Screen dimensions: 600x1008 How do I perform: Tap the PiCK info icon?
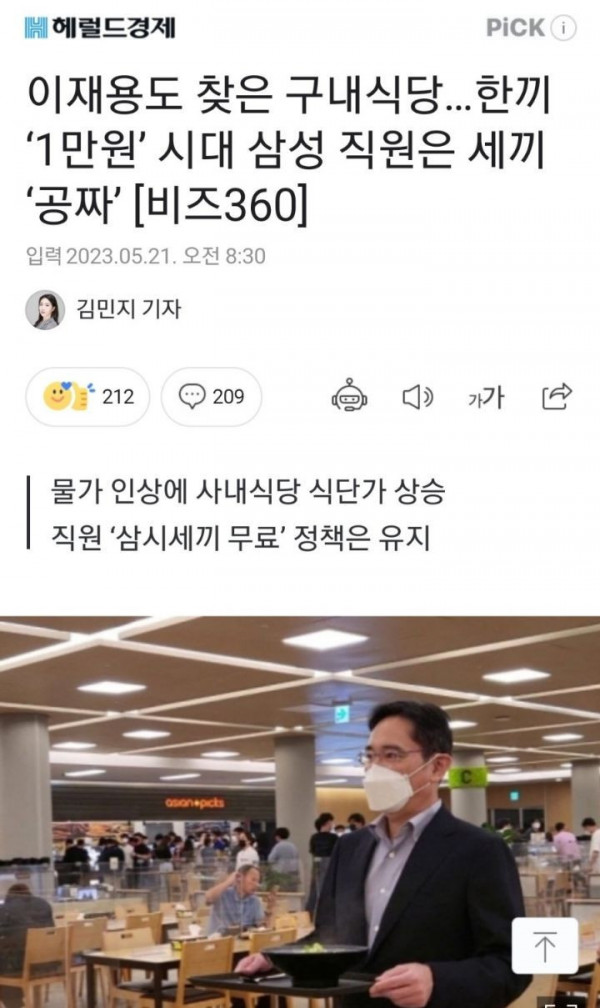coord(565,28)
